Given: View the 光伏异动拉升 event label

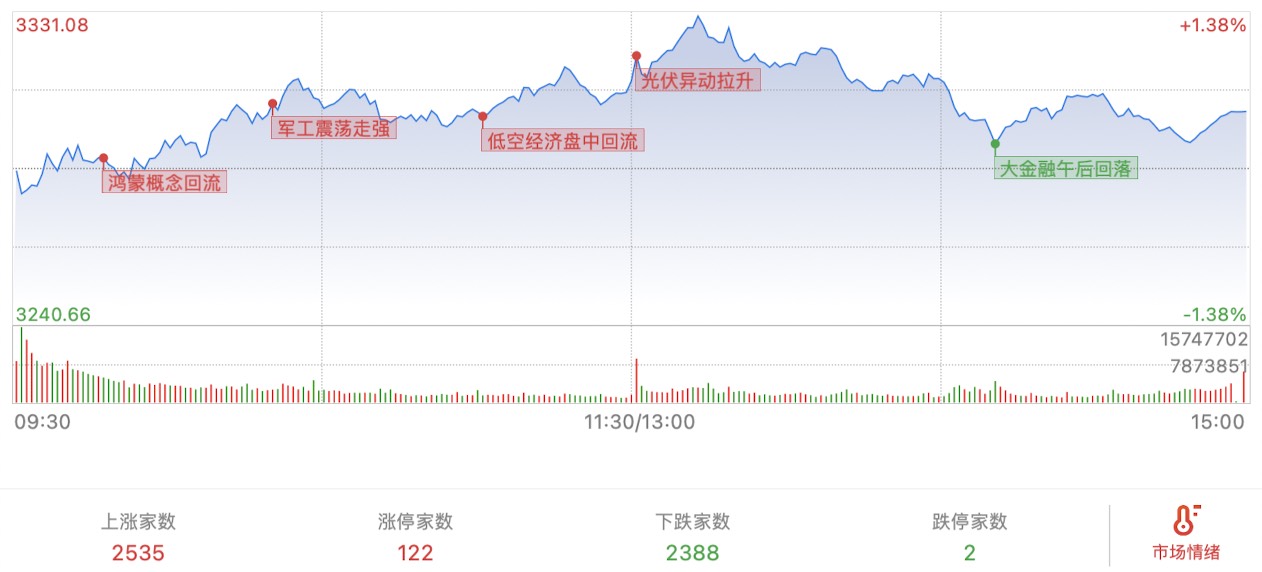Looking at the screenshot, I should coord(697,81).
